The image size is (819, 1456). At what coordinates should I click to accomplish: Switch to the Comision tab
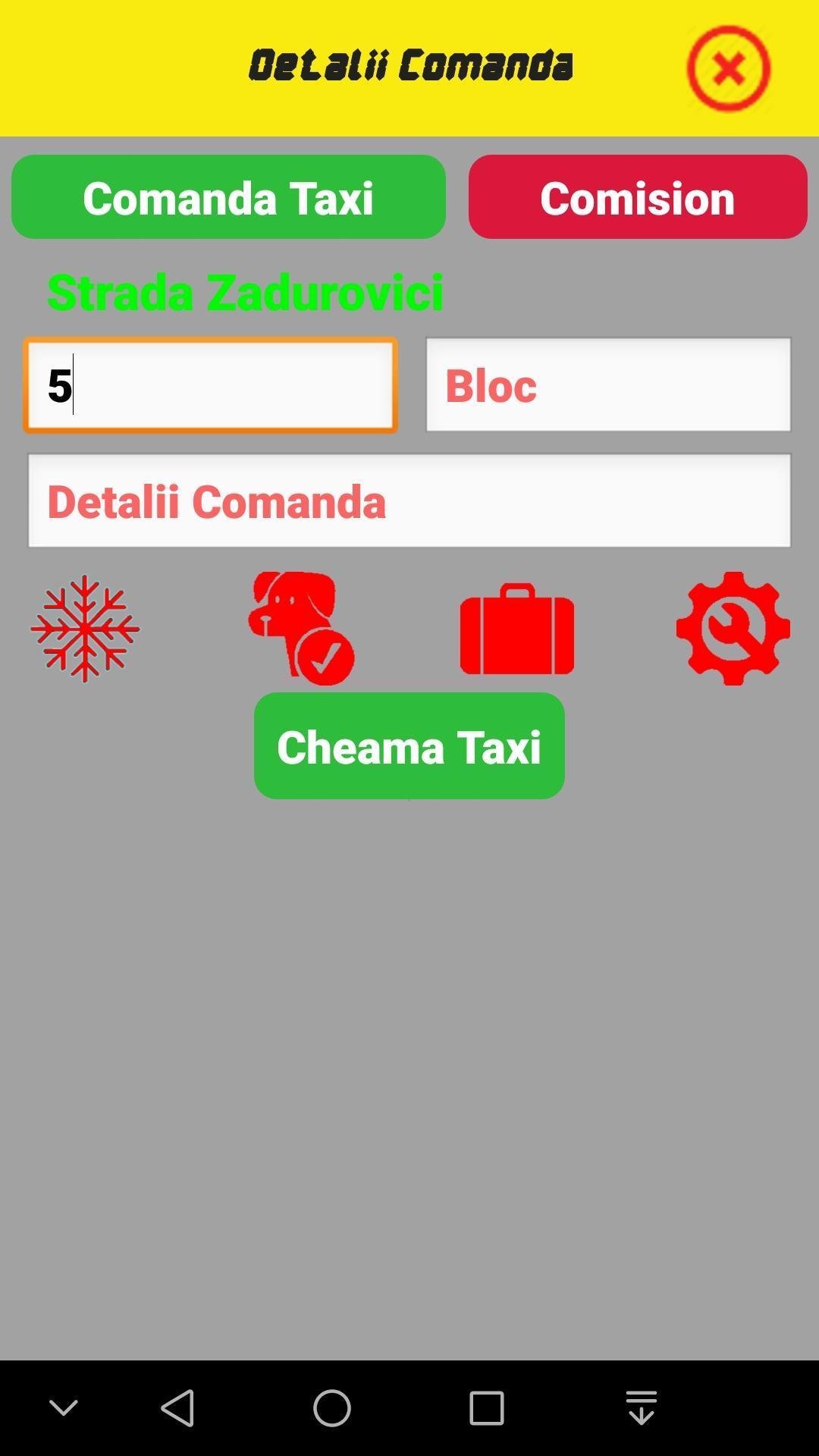tap(637, 197)
